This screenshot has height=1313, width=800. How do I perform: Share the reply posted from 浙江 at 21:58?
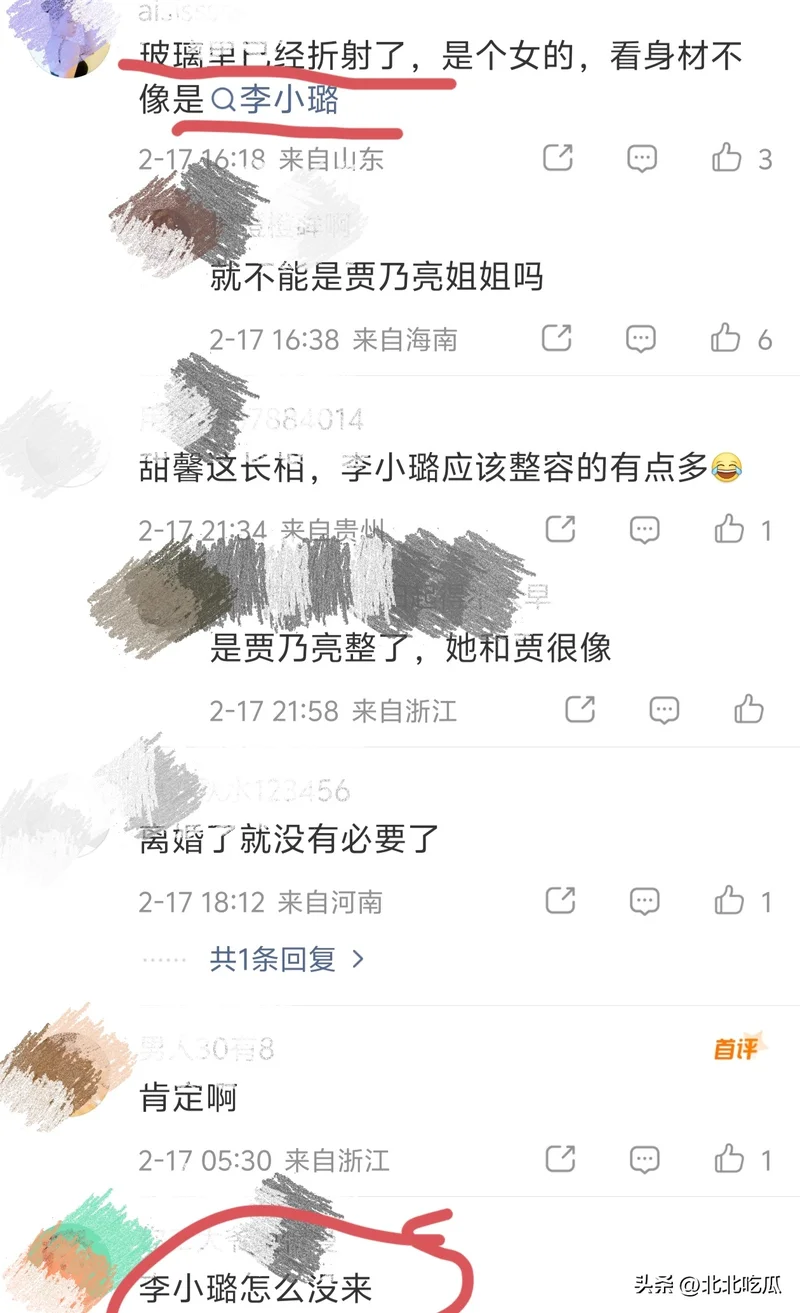coord(580,710)
